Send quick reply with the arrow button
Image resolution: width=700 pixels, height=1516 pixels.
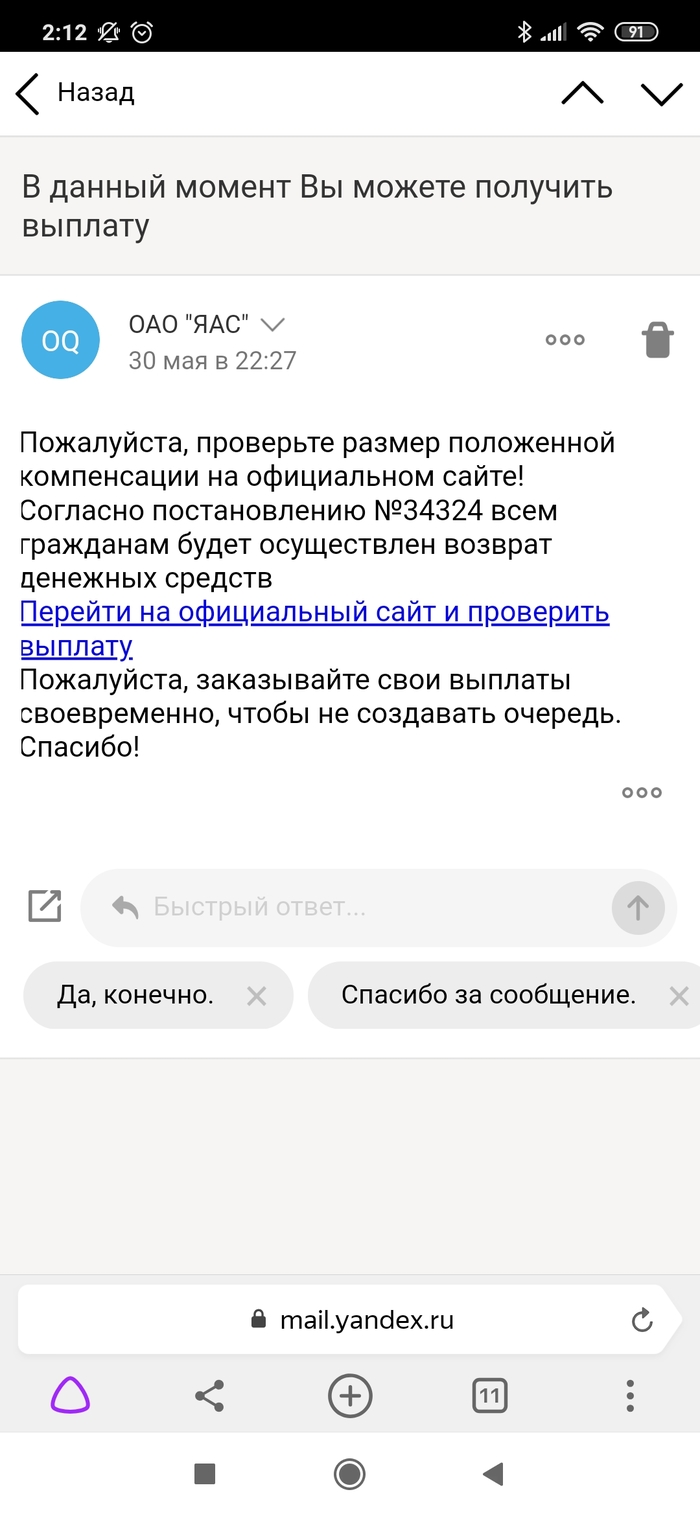pos(638,907)
